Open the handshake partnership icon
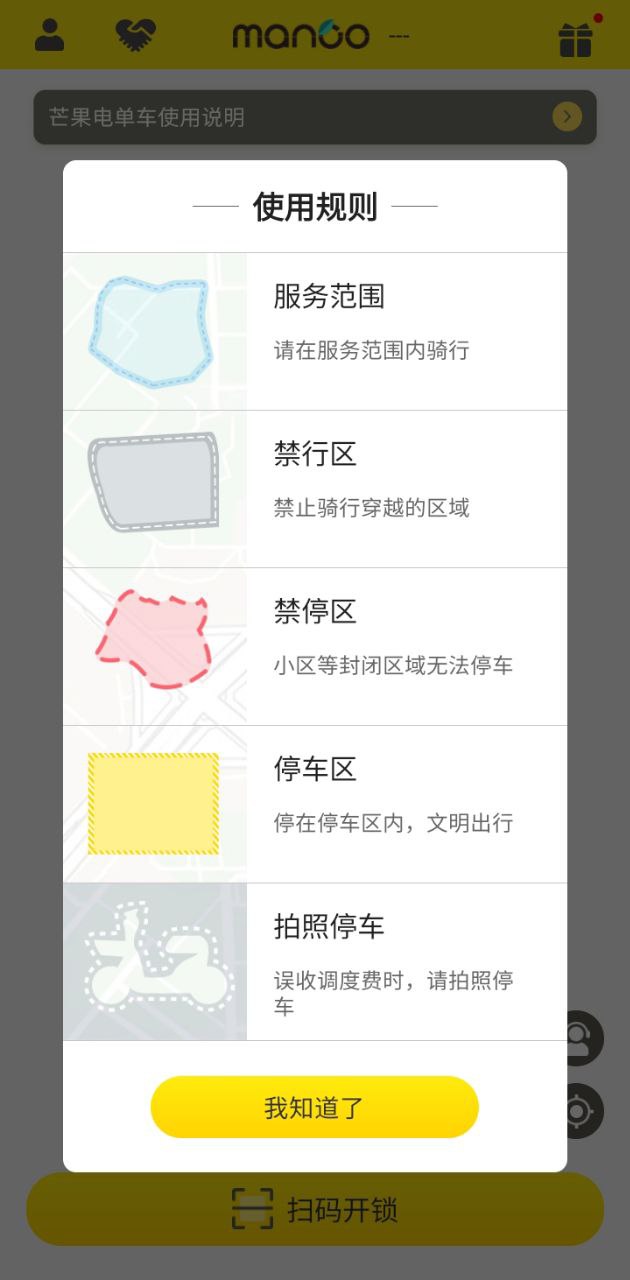630x1280 pixels. pyautogui.click(x=135, y=36)
